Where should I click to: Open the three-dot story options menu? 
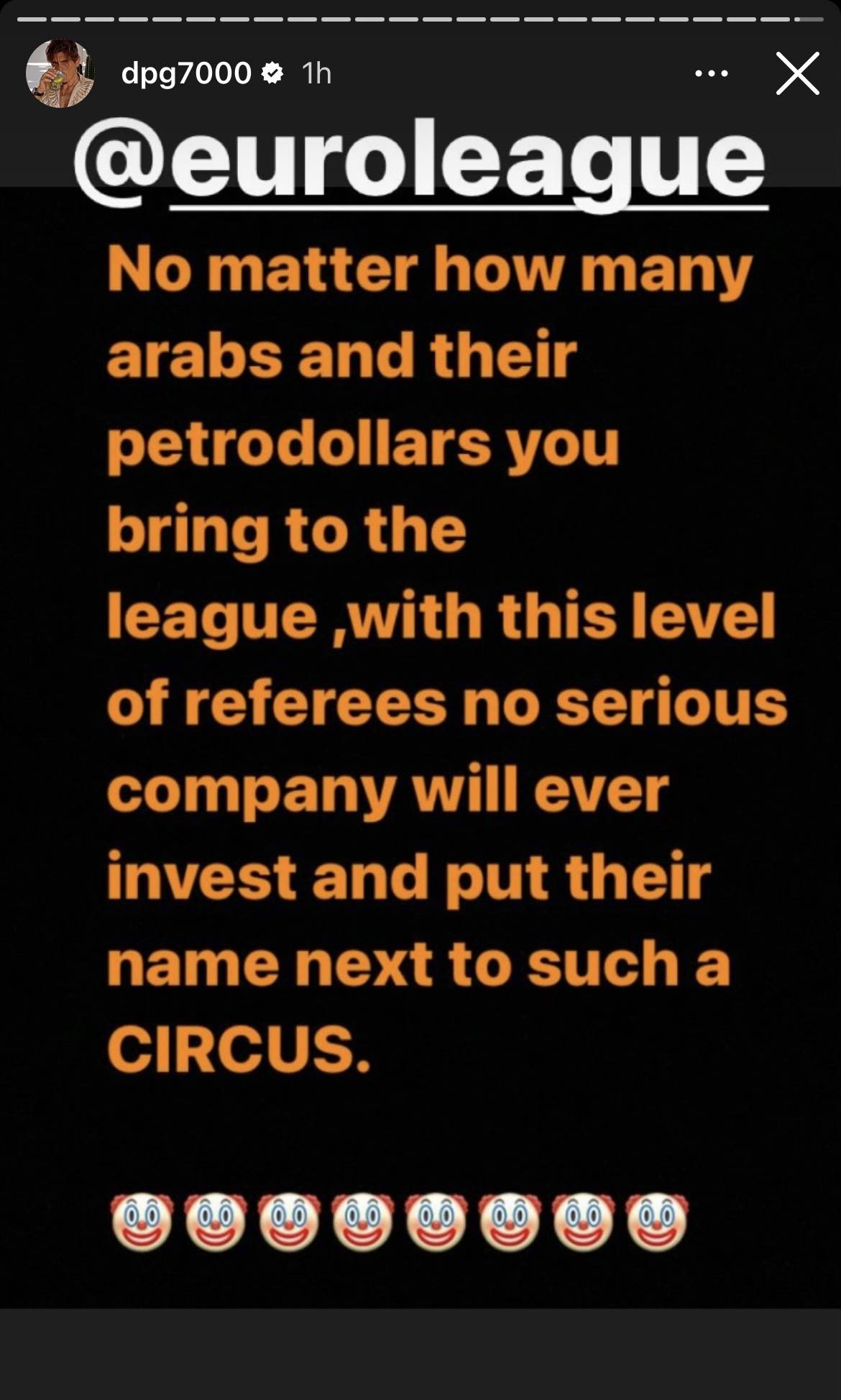click(711, 73)
